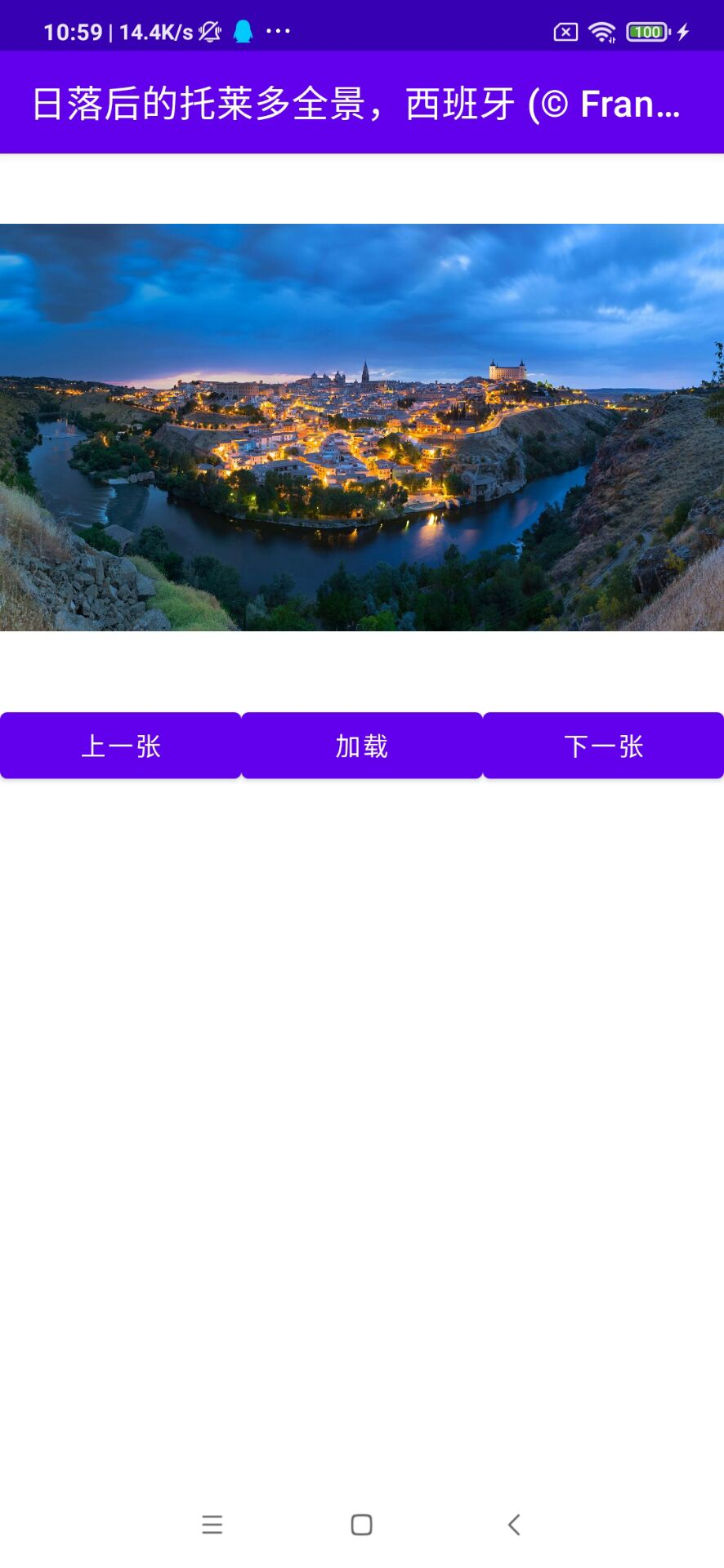Screen dimensions: 724x1568
Task: Load the image with 加载
Action: pyautogui.click(x=362, y=746)
